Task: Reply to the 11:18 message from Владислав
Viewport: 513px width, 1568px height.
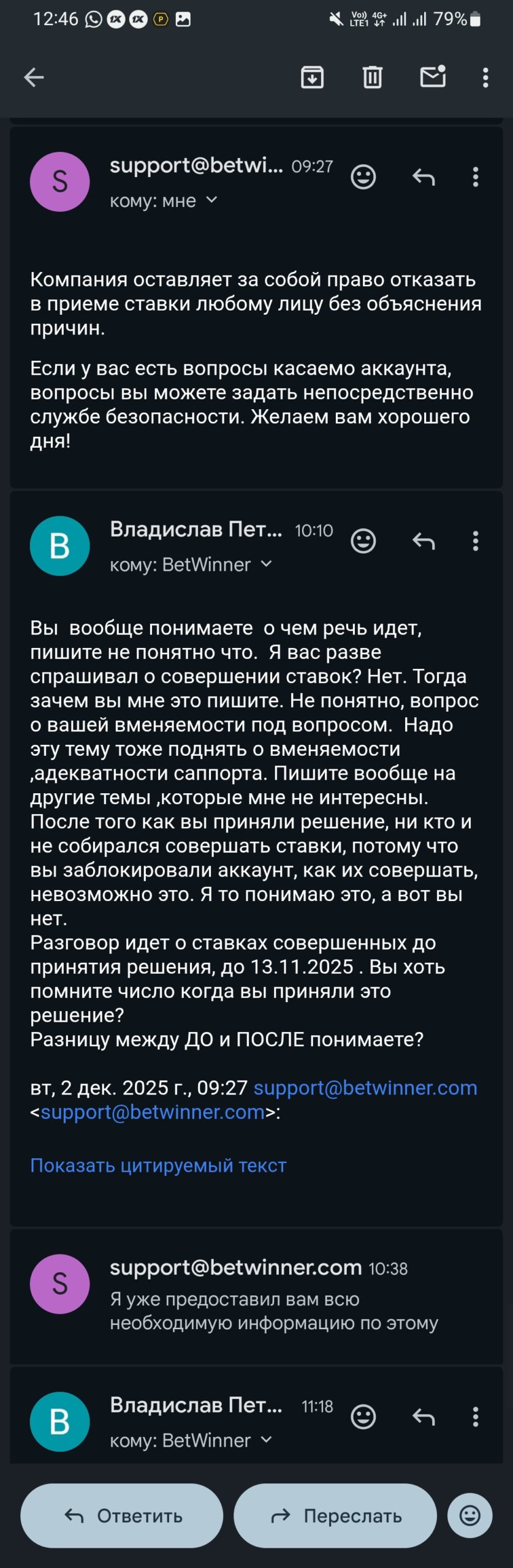Action: click(x=424, y=1417)
